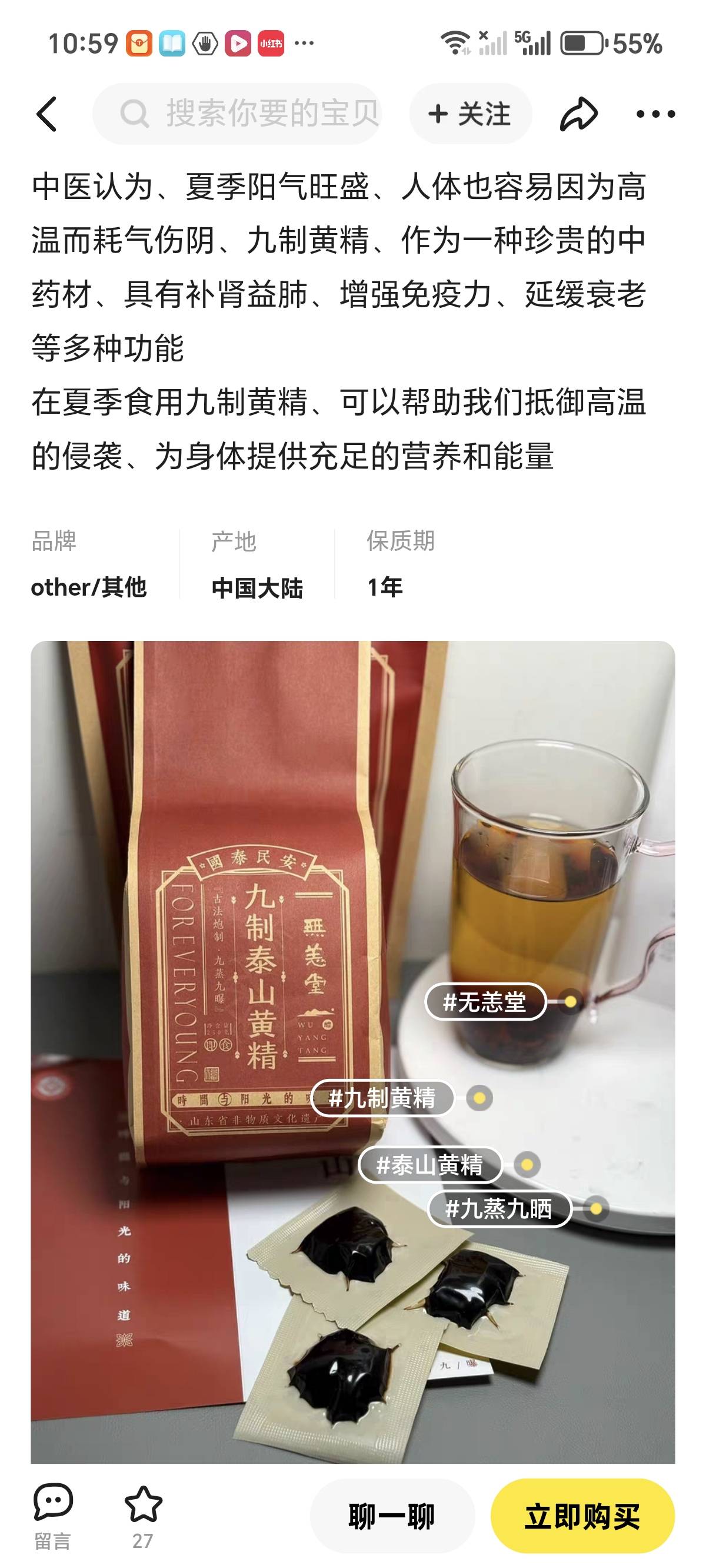Buy now with 立即购买
This screenshot has width=706, height=1568.
[582, 1516]
